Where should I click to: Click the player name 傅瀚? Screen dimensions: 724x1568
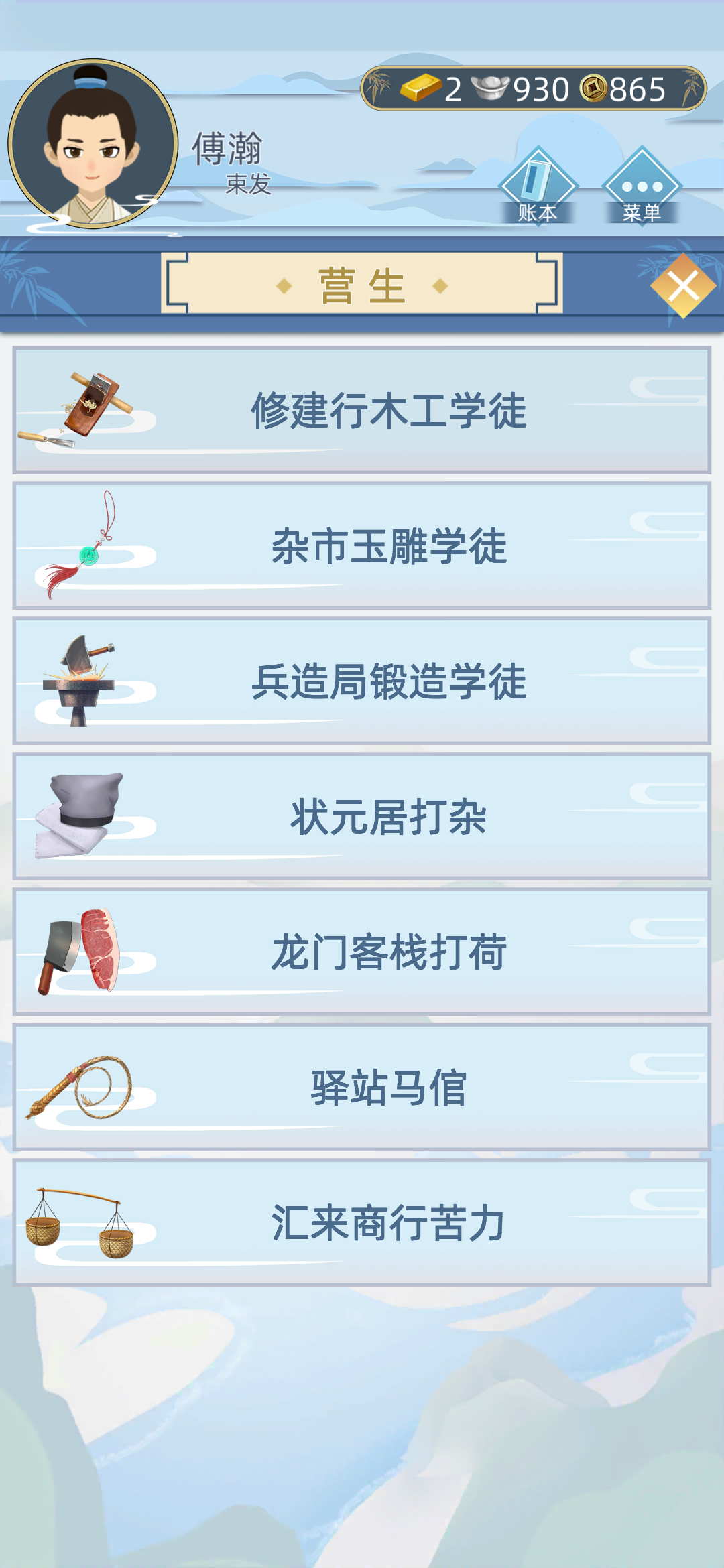[x=228, y=149]
